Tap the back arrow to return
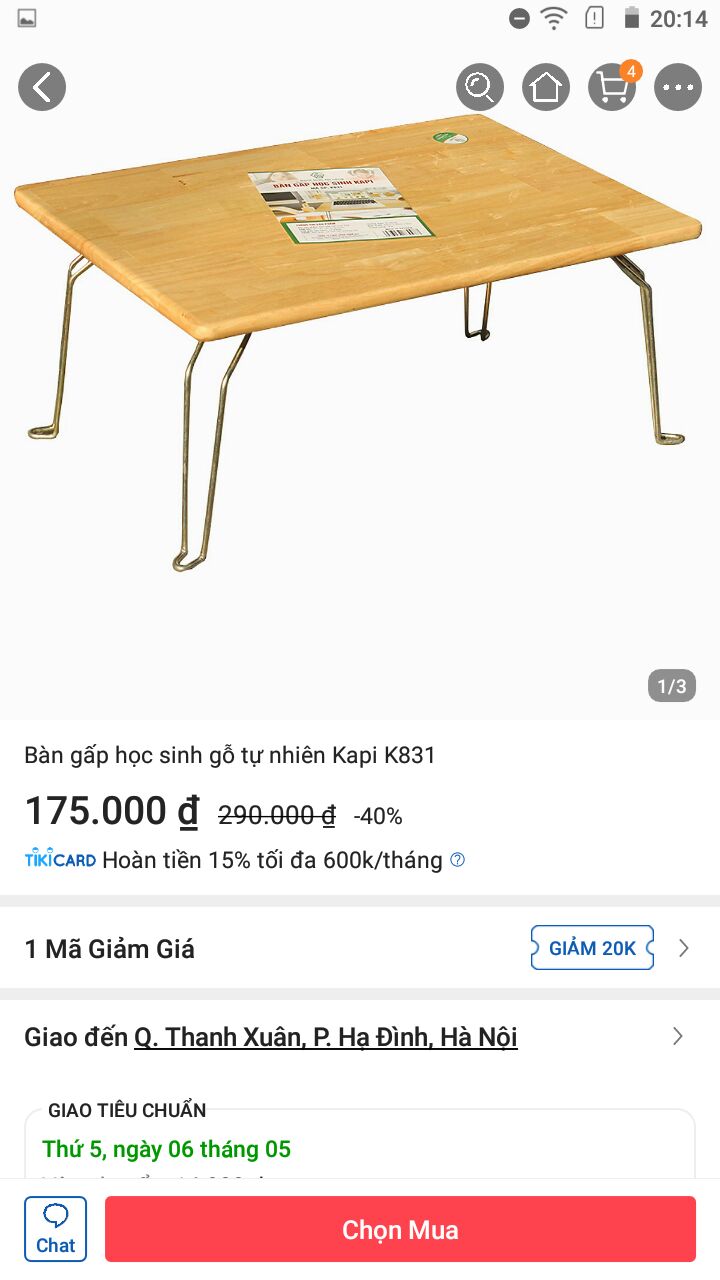The height and width of the screenshot is (1280, 720). [41, 87]
